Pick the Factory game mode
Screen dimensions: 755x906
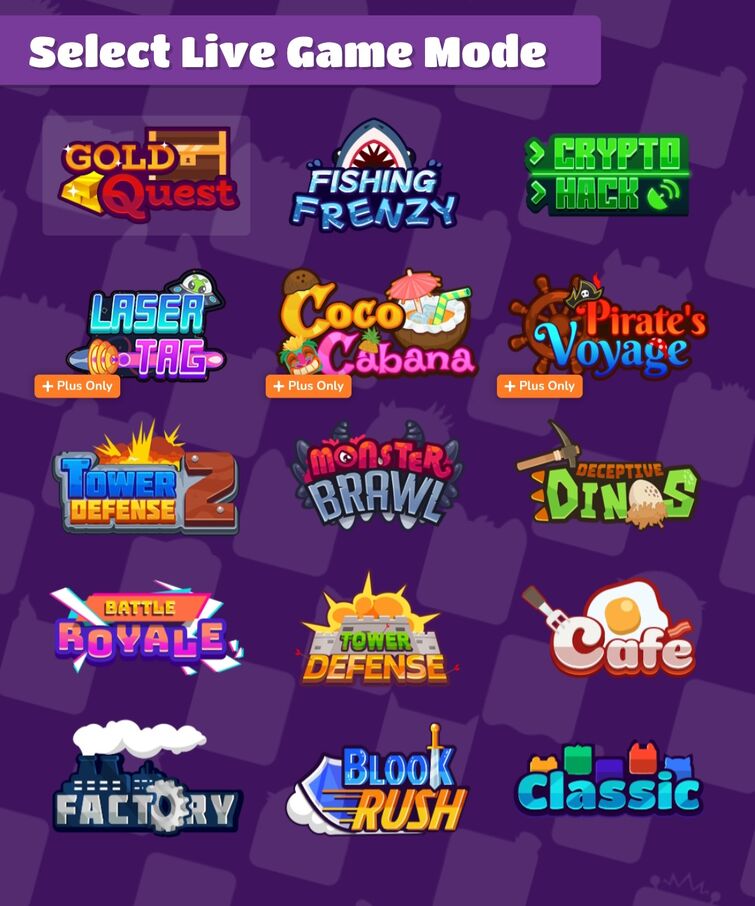point(146,781)
